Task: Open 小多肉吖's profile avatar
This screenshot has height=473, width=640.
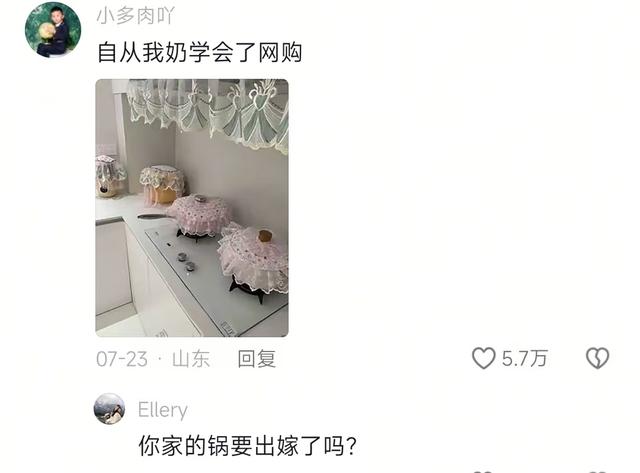Action: tap(53, 29)
